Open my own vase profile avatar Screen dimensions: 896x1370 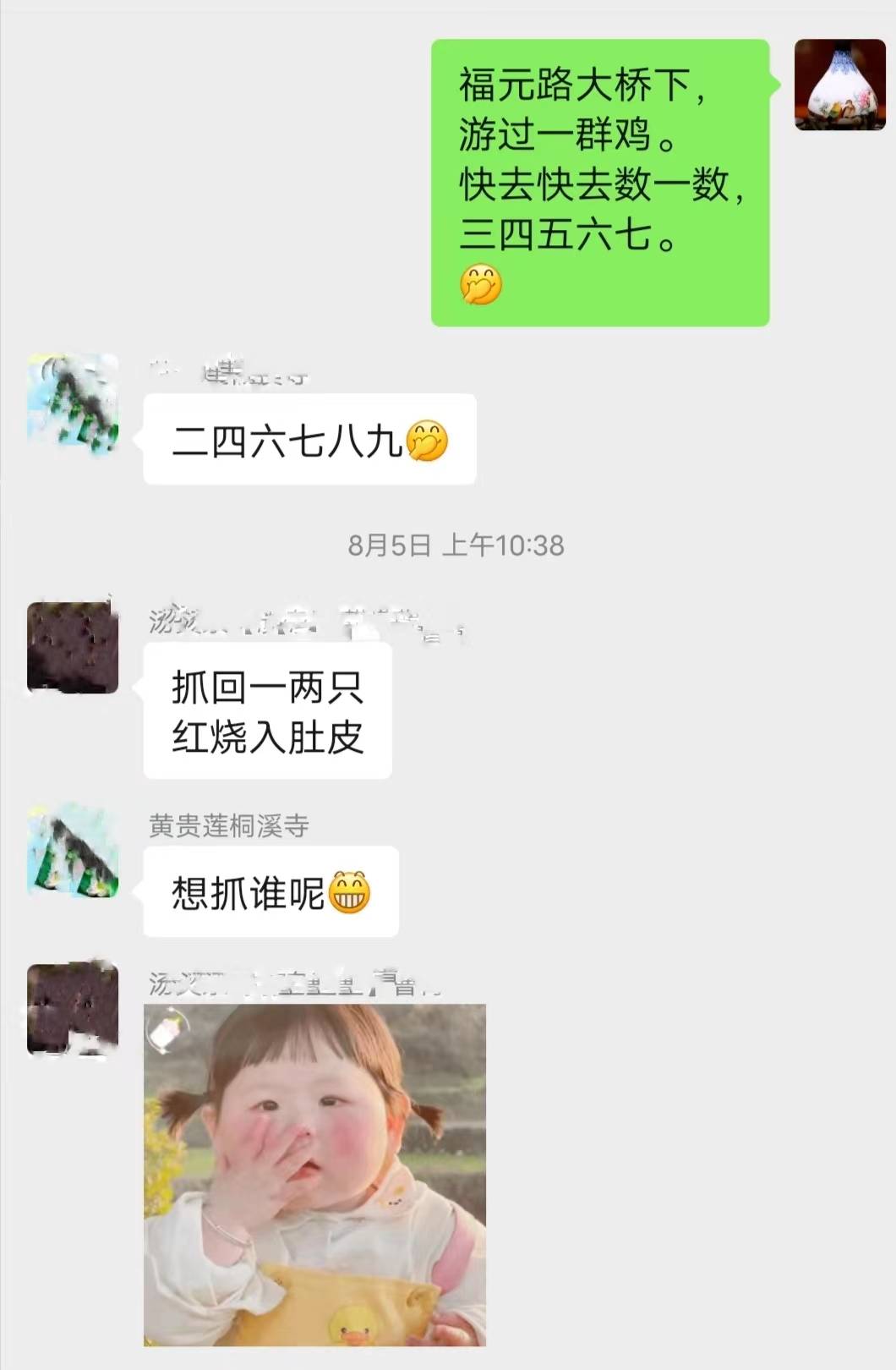(839, 85)
